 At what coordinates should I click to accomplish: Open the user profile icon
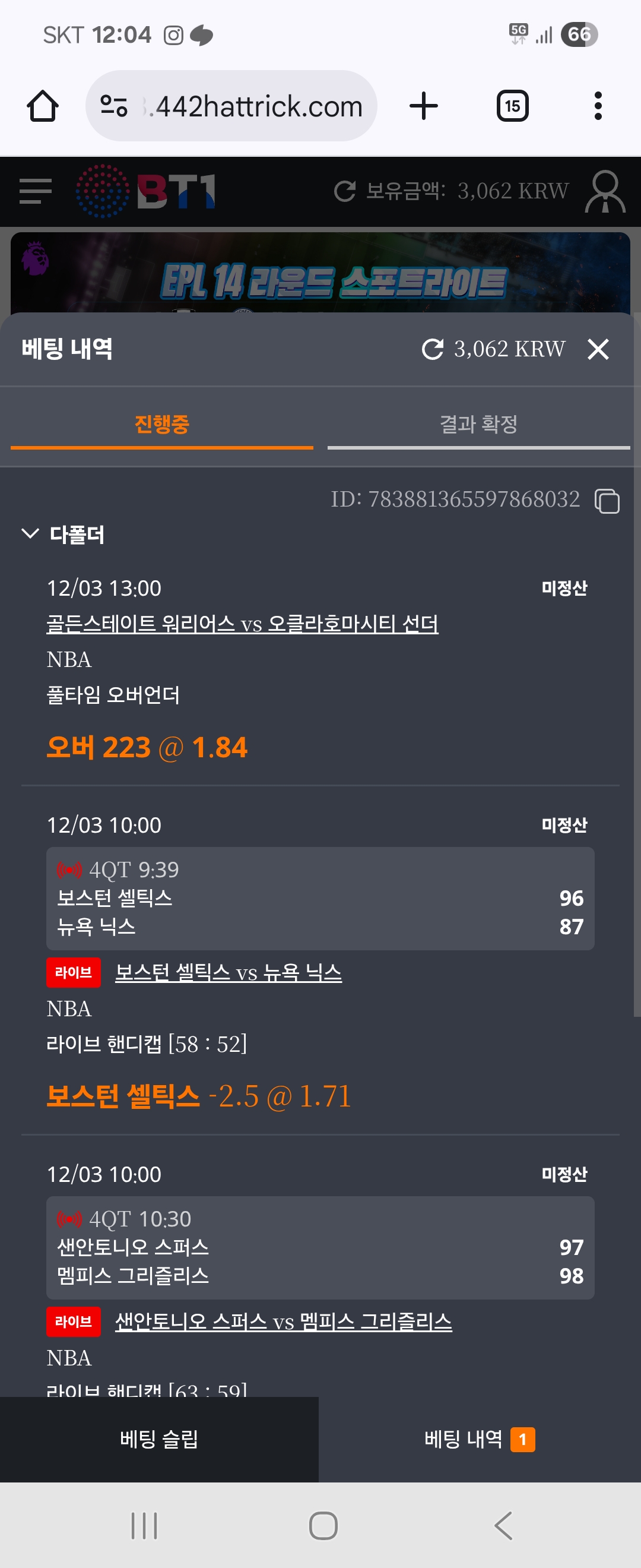(x=605, y=191)
